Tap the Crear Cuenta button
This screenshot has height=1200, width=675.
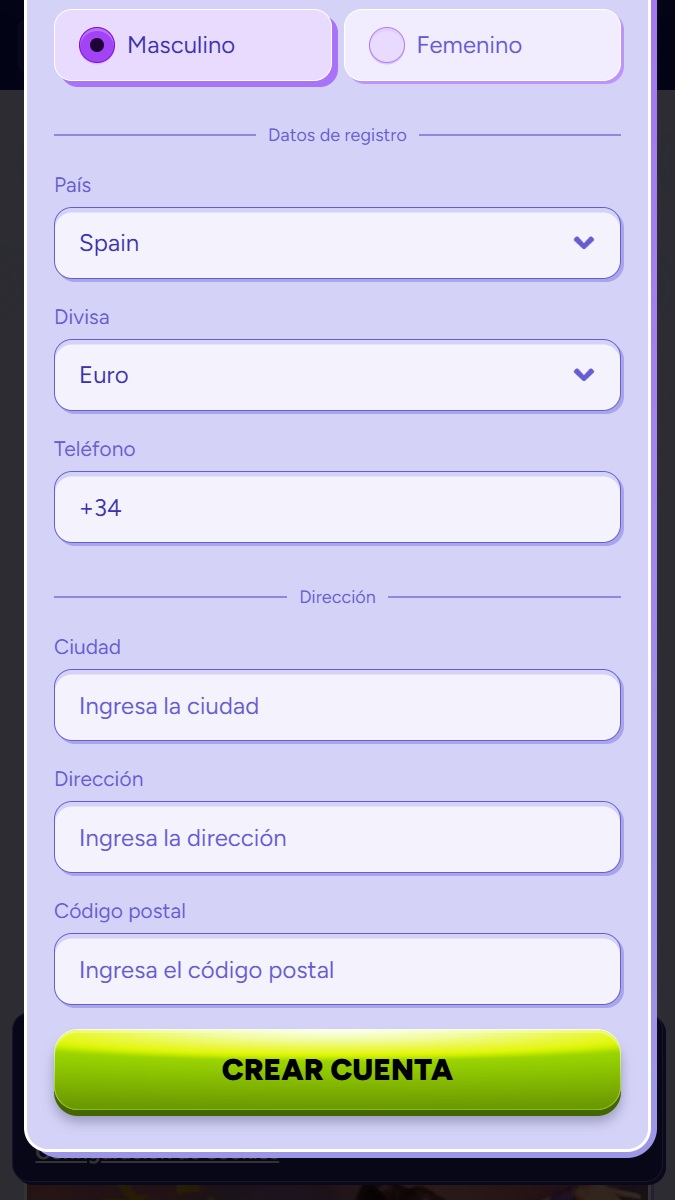coord(337,1070)
